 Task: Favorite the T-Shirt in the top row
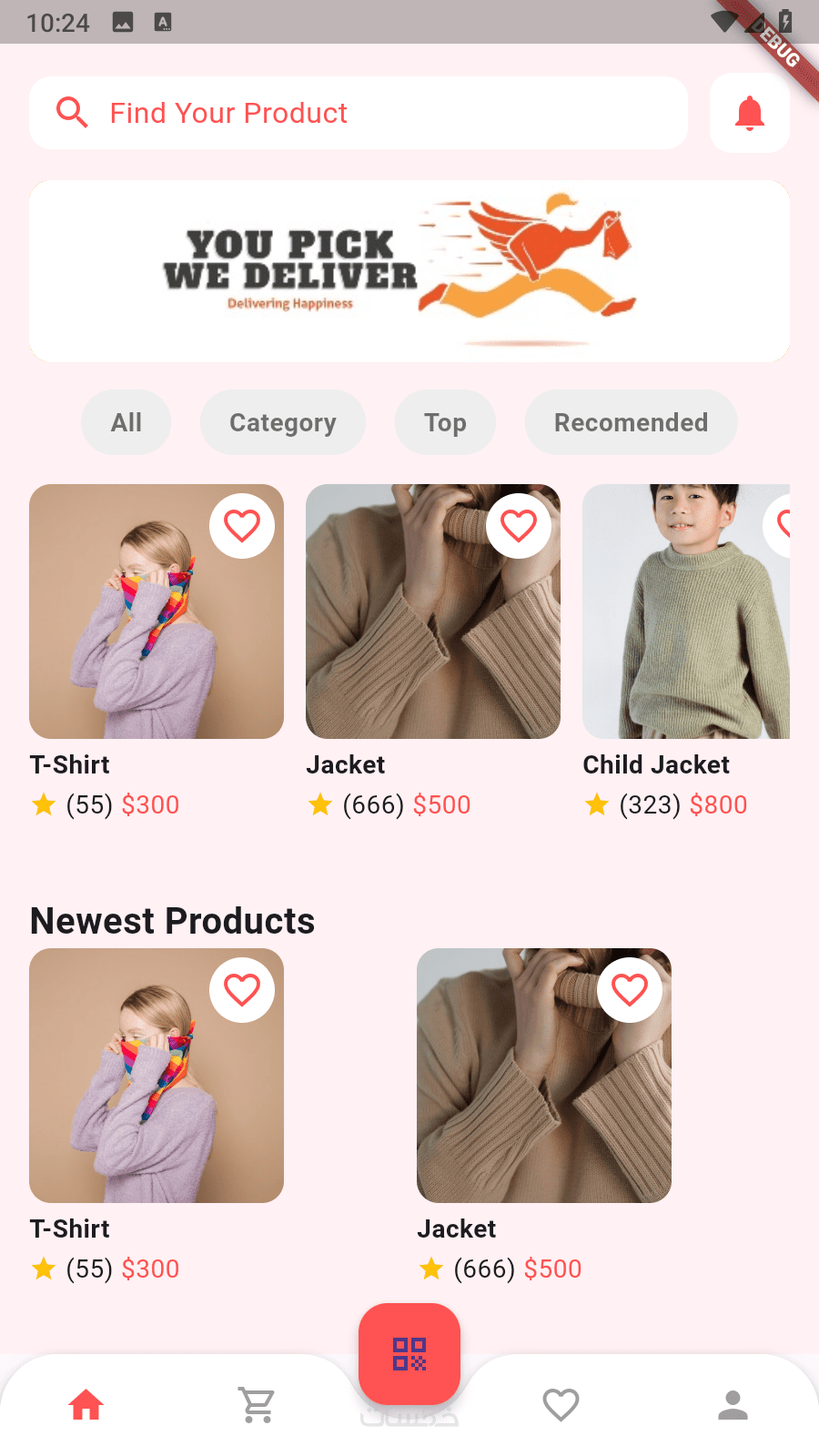(x=242, y=526)
